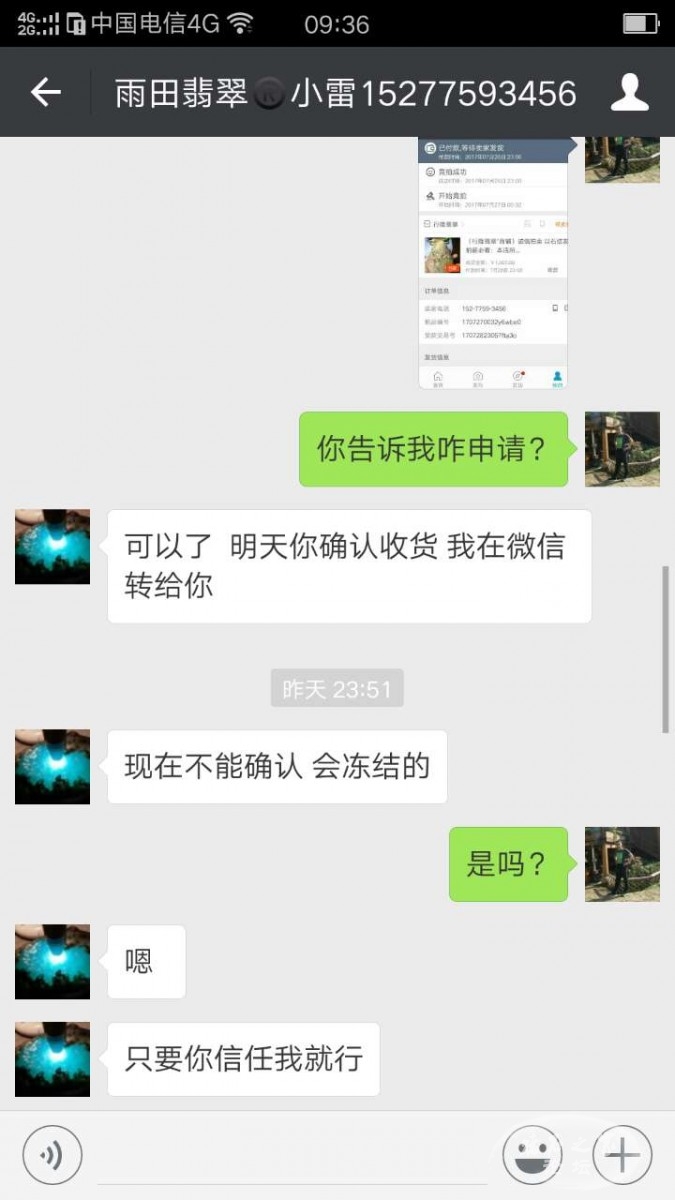The width and height of the screenshot is (675, 1200).
Task: Open my avatar beside '你告诉我咋申请?'
Action: point(622,449)
